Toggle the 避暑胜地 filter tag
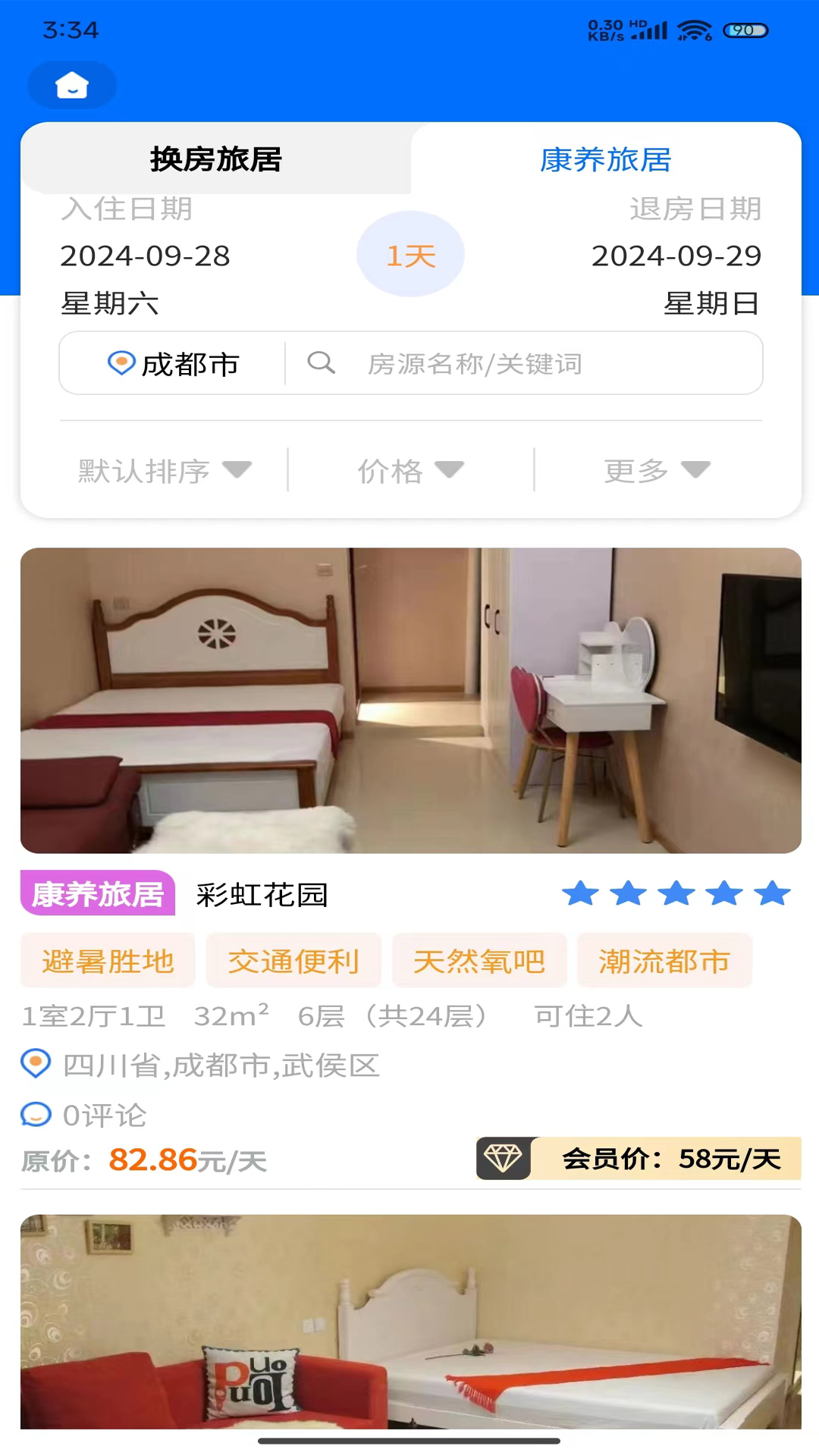 click(x=107, y=960)
